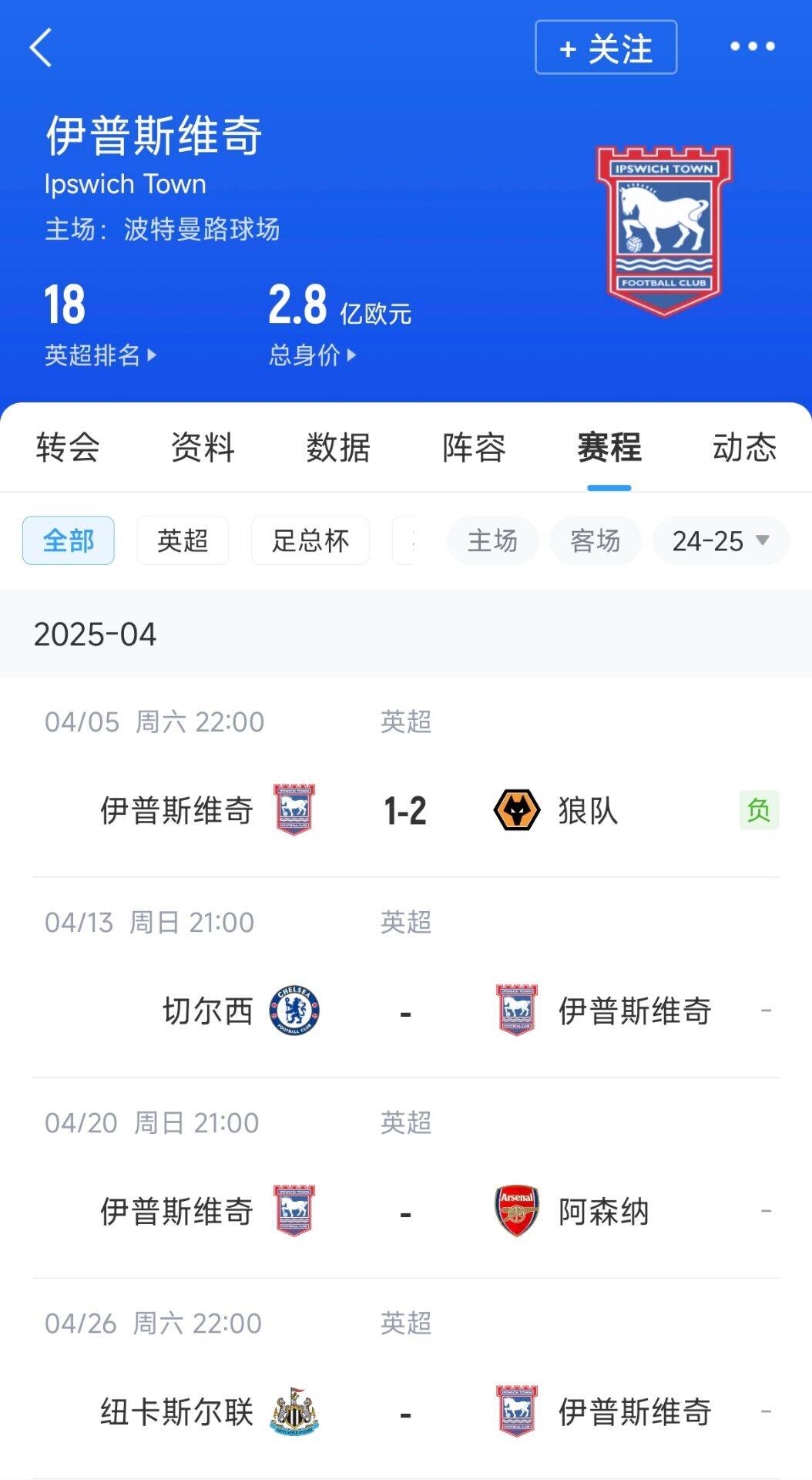Open the 24-25 season dropdown

coord(720,540)
